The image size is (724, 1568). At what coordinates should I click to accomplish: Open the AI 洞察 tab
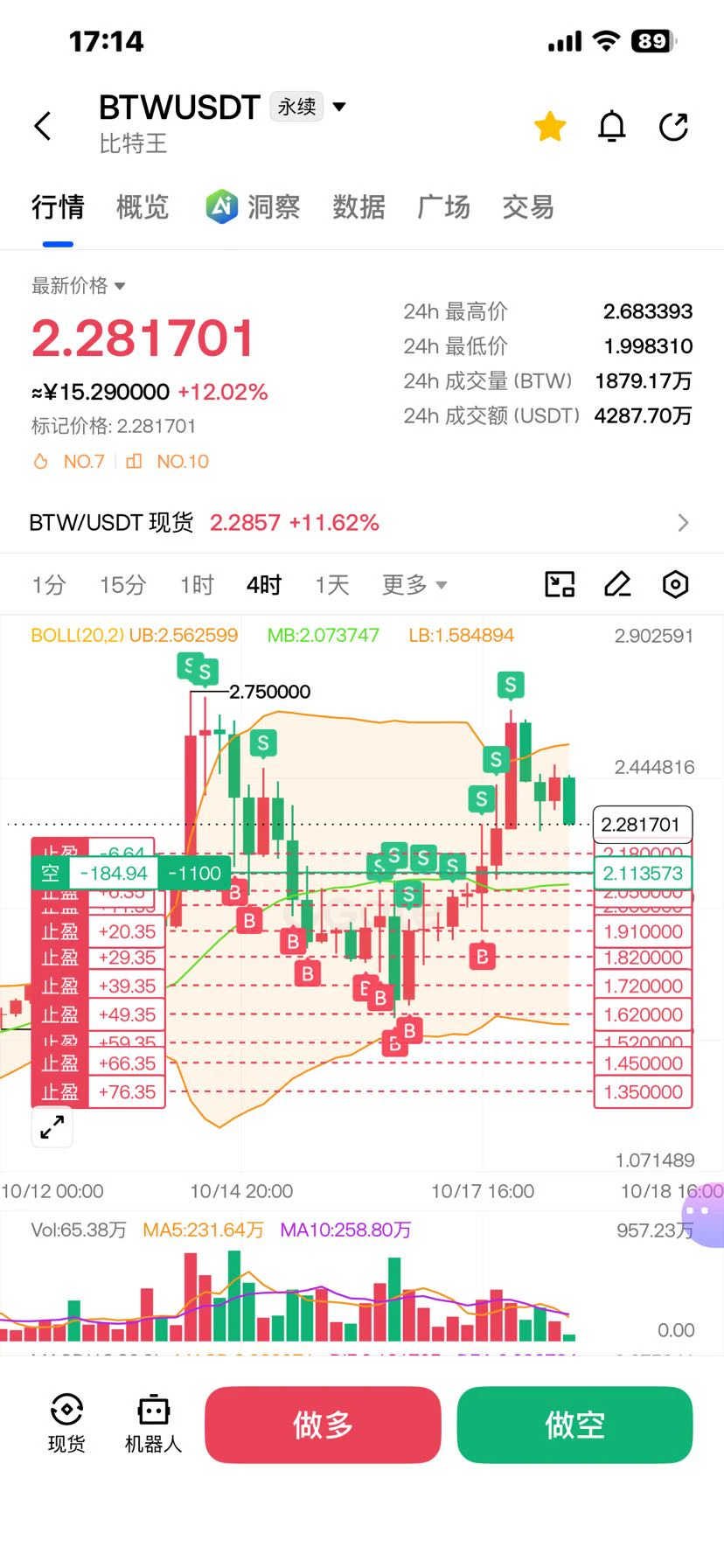click(x=253, y=207)
